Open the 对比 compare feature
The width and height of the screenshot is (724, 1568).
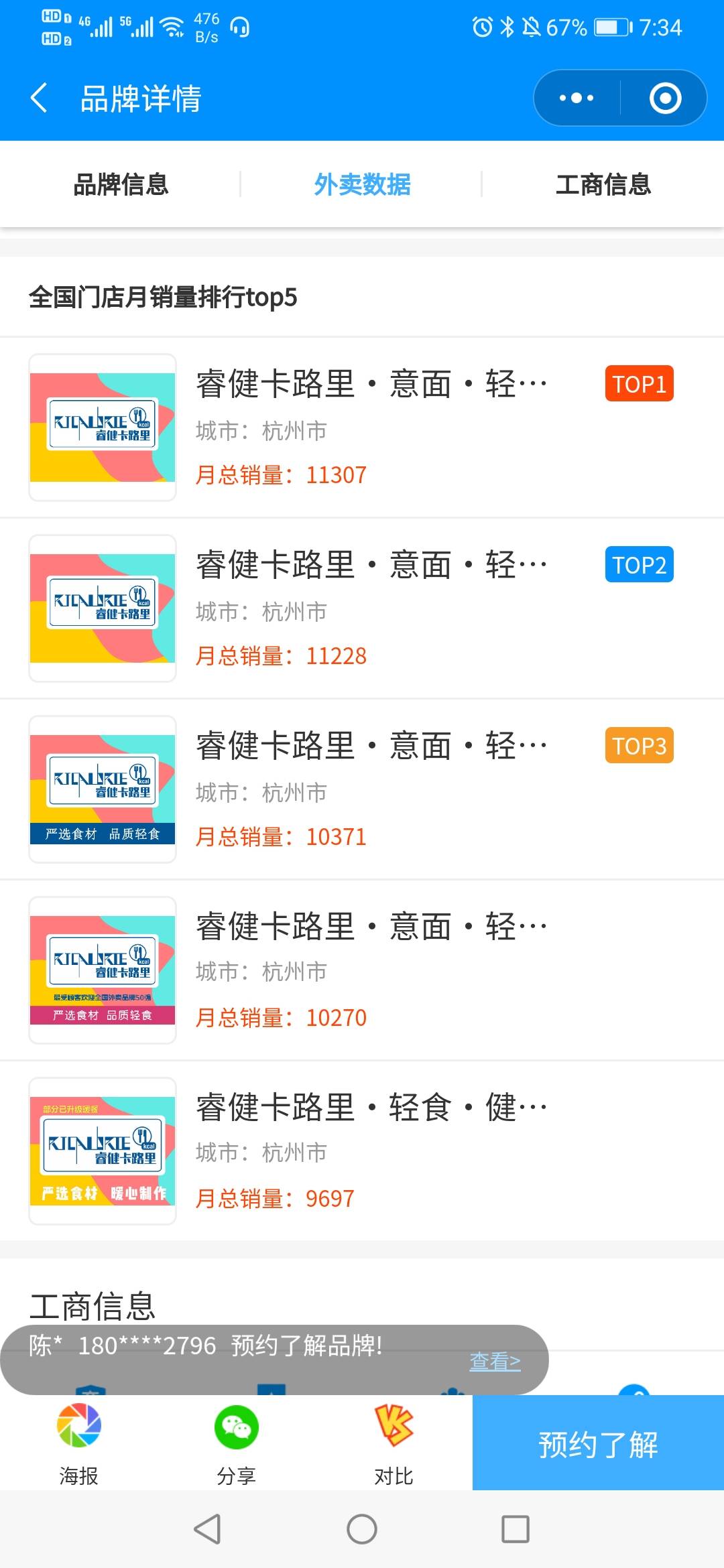click(394, 1443)
